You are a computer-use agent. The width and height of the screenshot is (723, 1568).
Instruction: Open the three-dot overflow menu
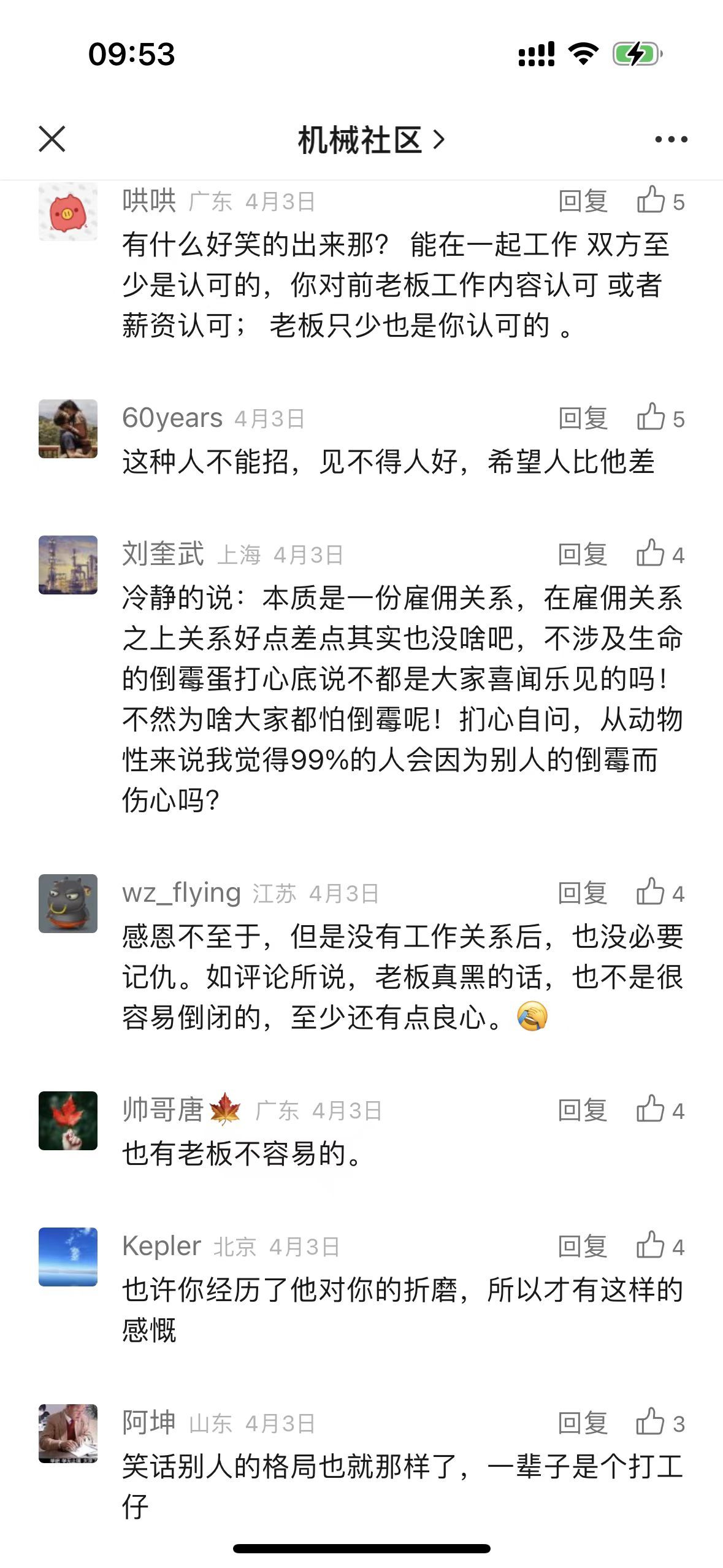pyautogui.click(x=671, y=140)
